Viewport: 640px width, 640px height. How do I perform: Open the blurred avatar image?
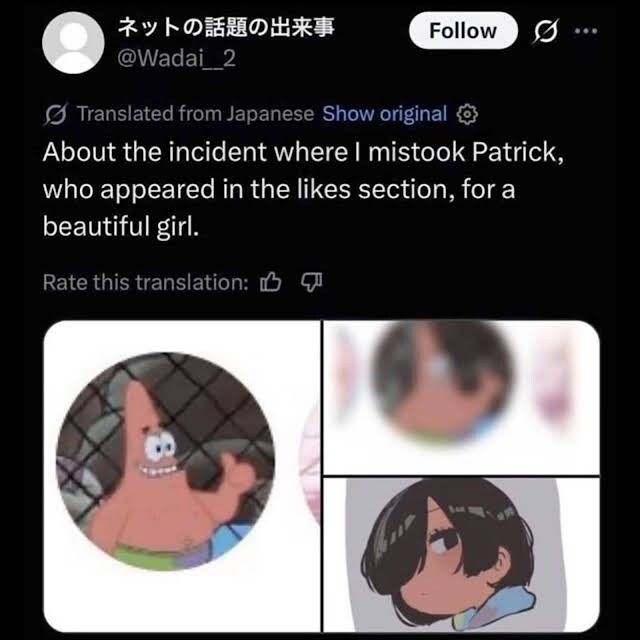click(x=460, y=395)
